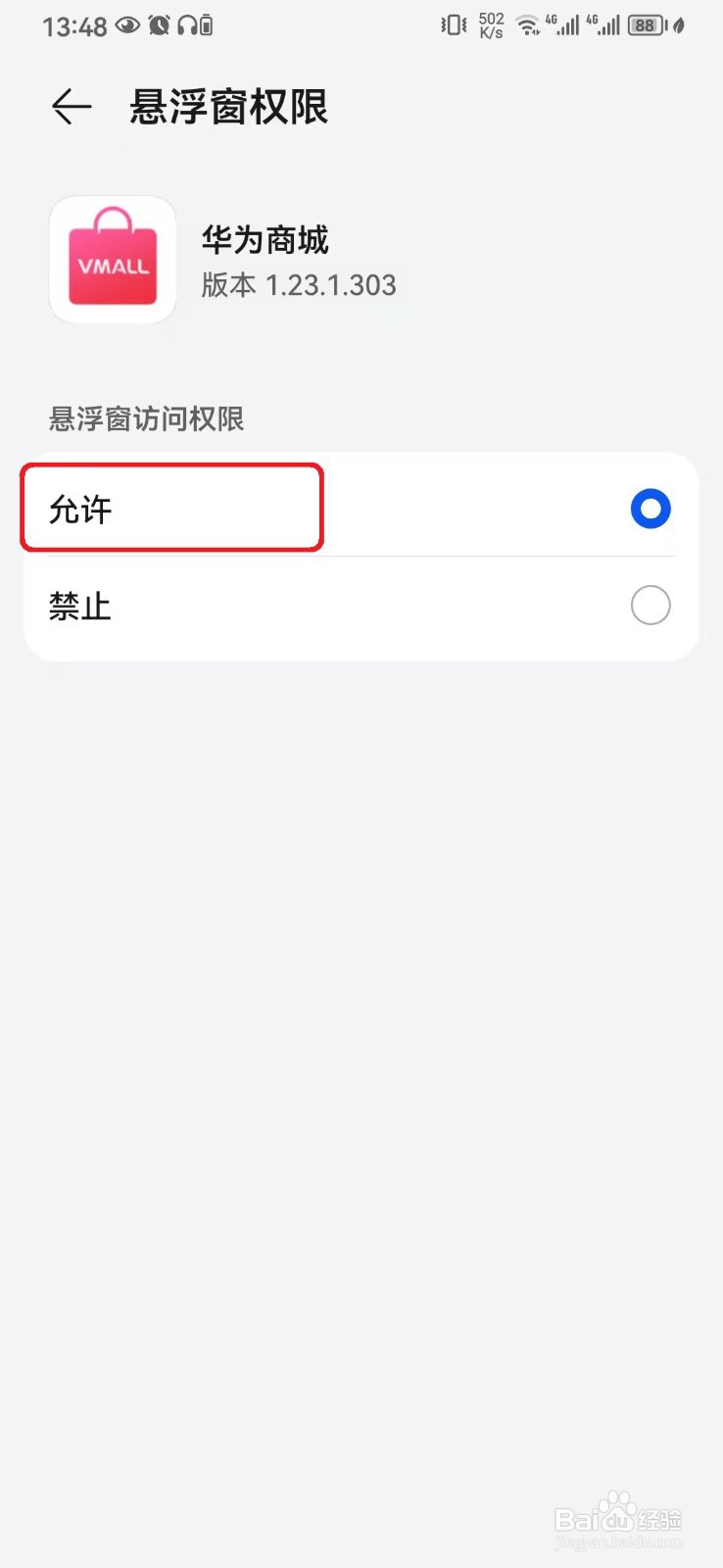Tap the eye comfort mode status icon
The image size is (723, 1568).
coord(128,25)
